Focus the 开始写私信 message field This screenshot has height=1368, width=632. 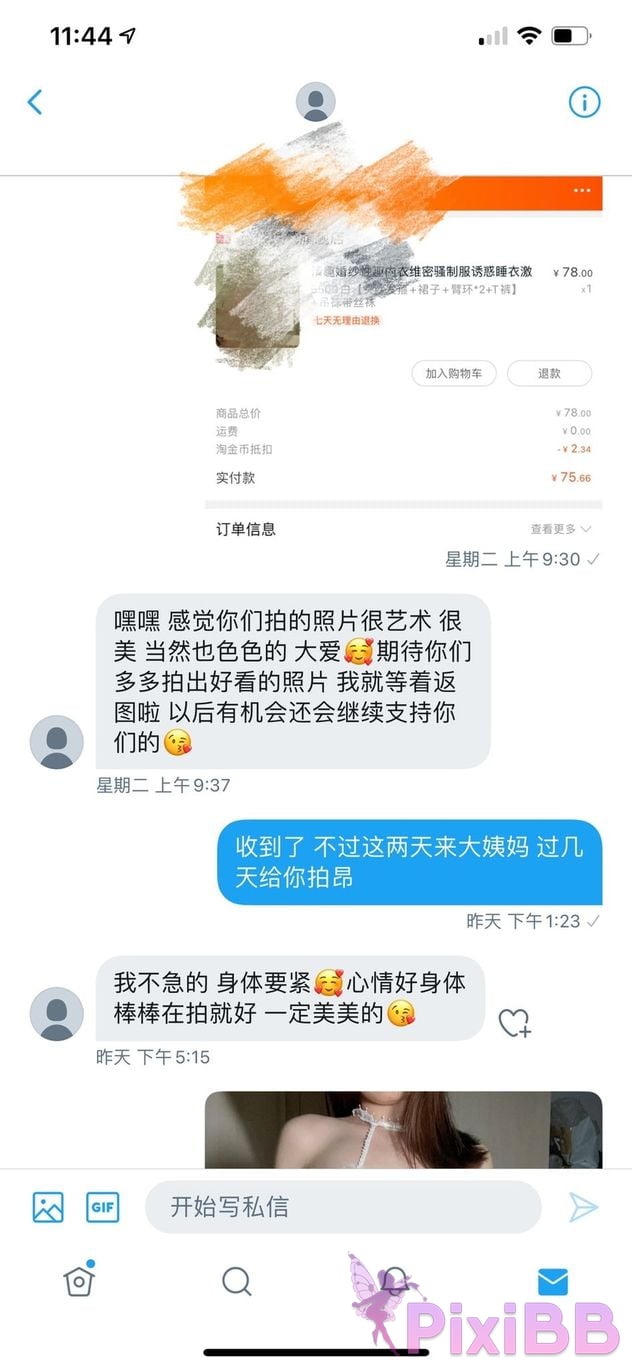tap(343, 1207)
